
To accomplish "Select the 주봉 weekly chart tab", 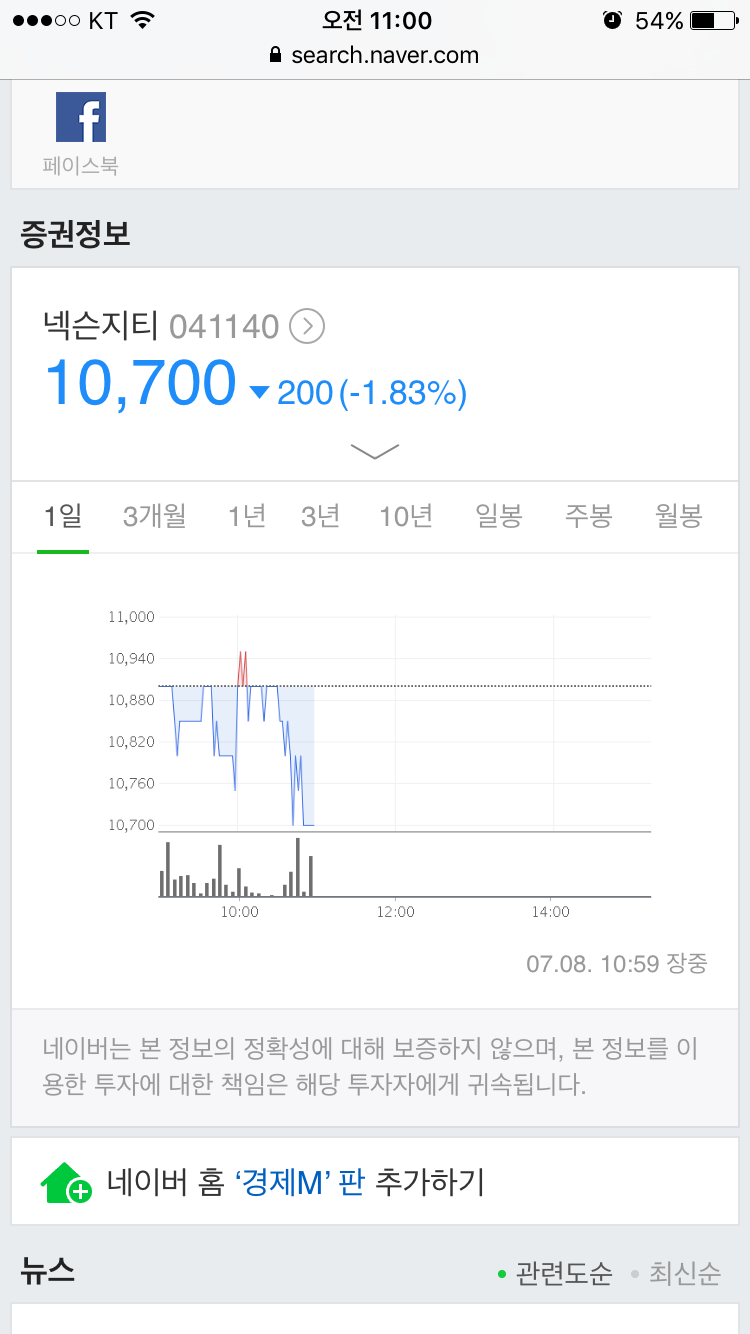I will (x=588, y=516).
